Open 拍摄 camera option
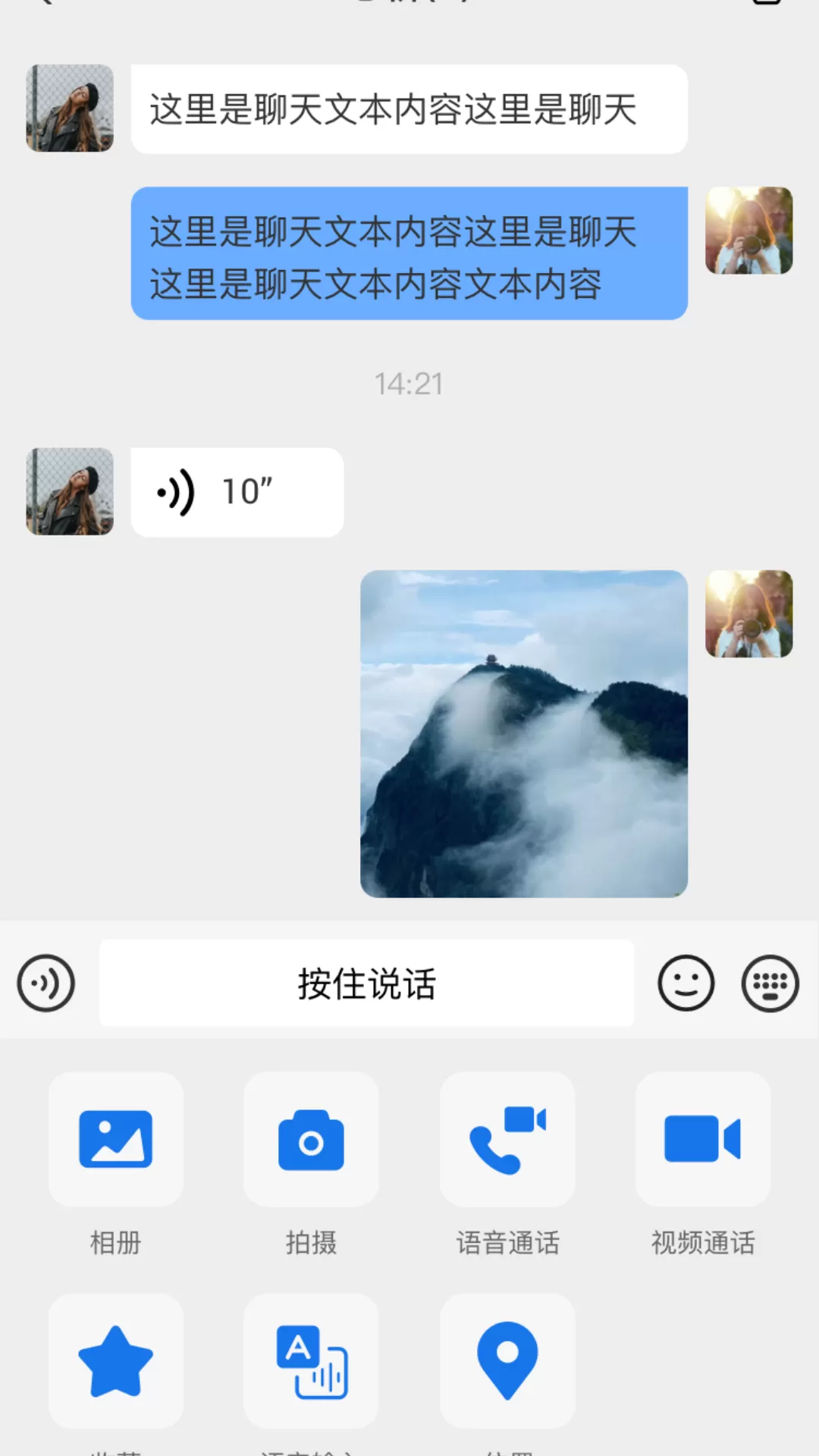 point(311,1139)
